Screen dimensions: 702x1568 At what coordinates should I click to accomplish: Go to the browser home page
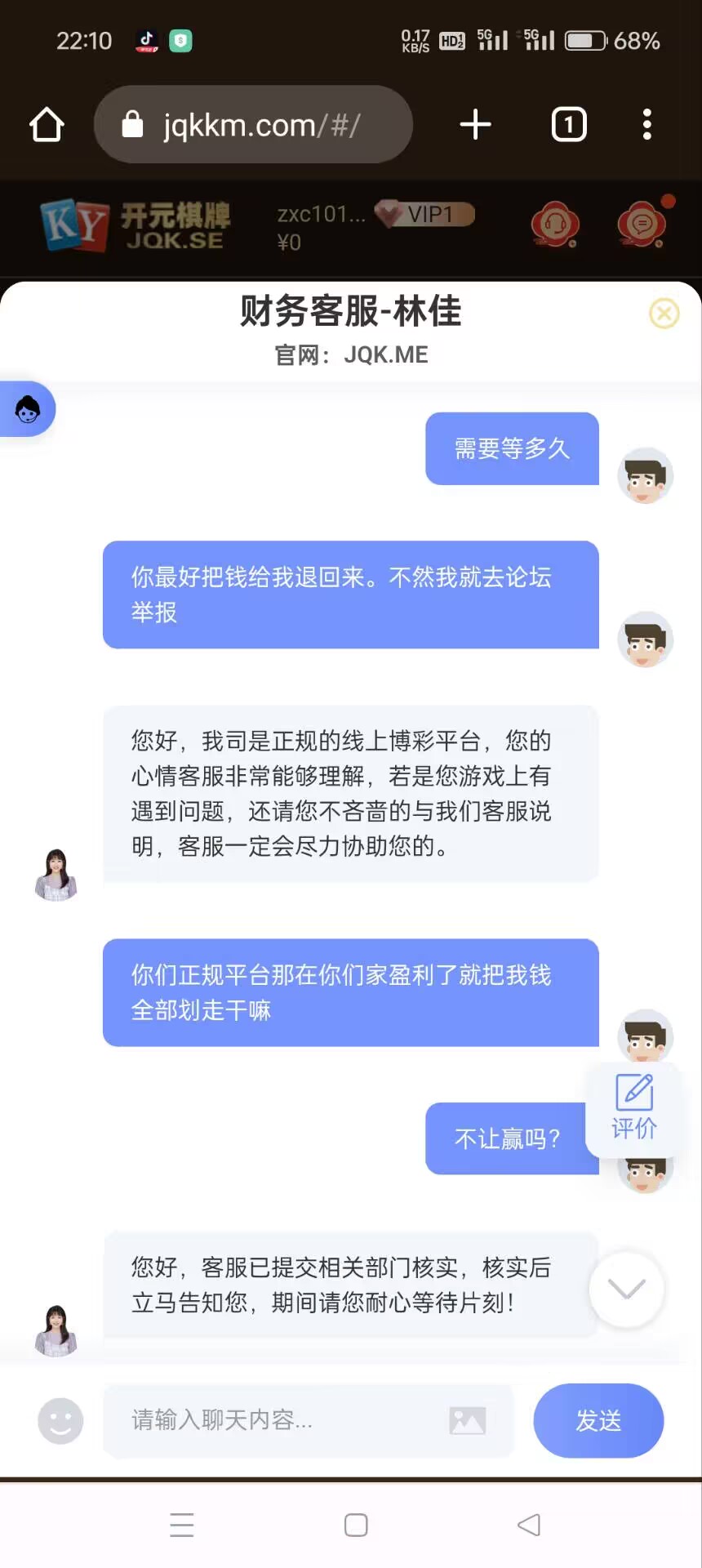[x=47, y=125]
